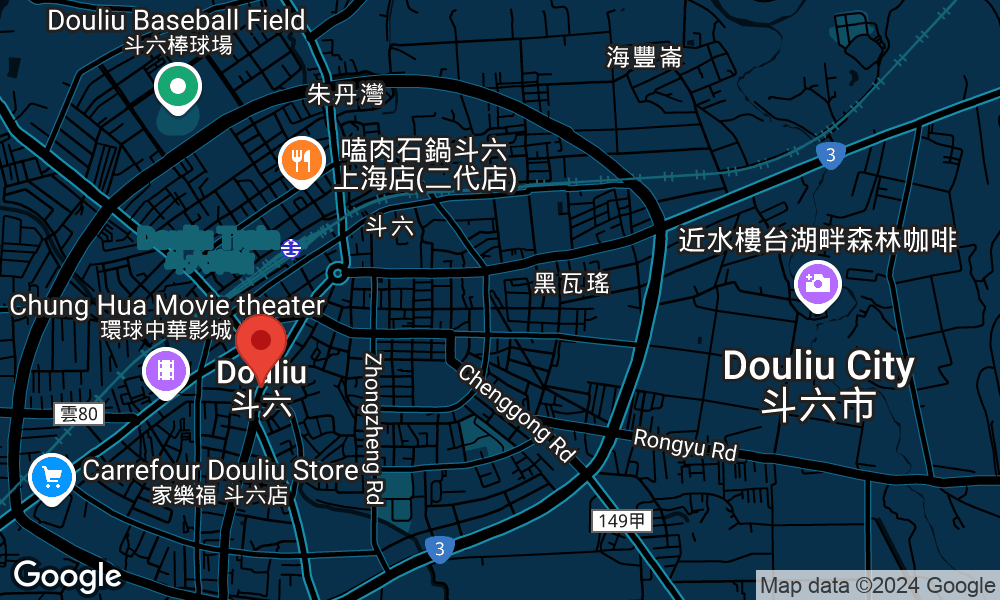Tap the Douliu Baseball Field pin
This screenshot has height=600, width=1000.
(177, 87)
